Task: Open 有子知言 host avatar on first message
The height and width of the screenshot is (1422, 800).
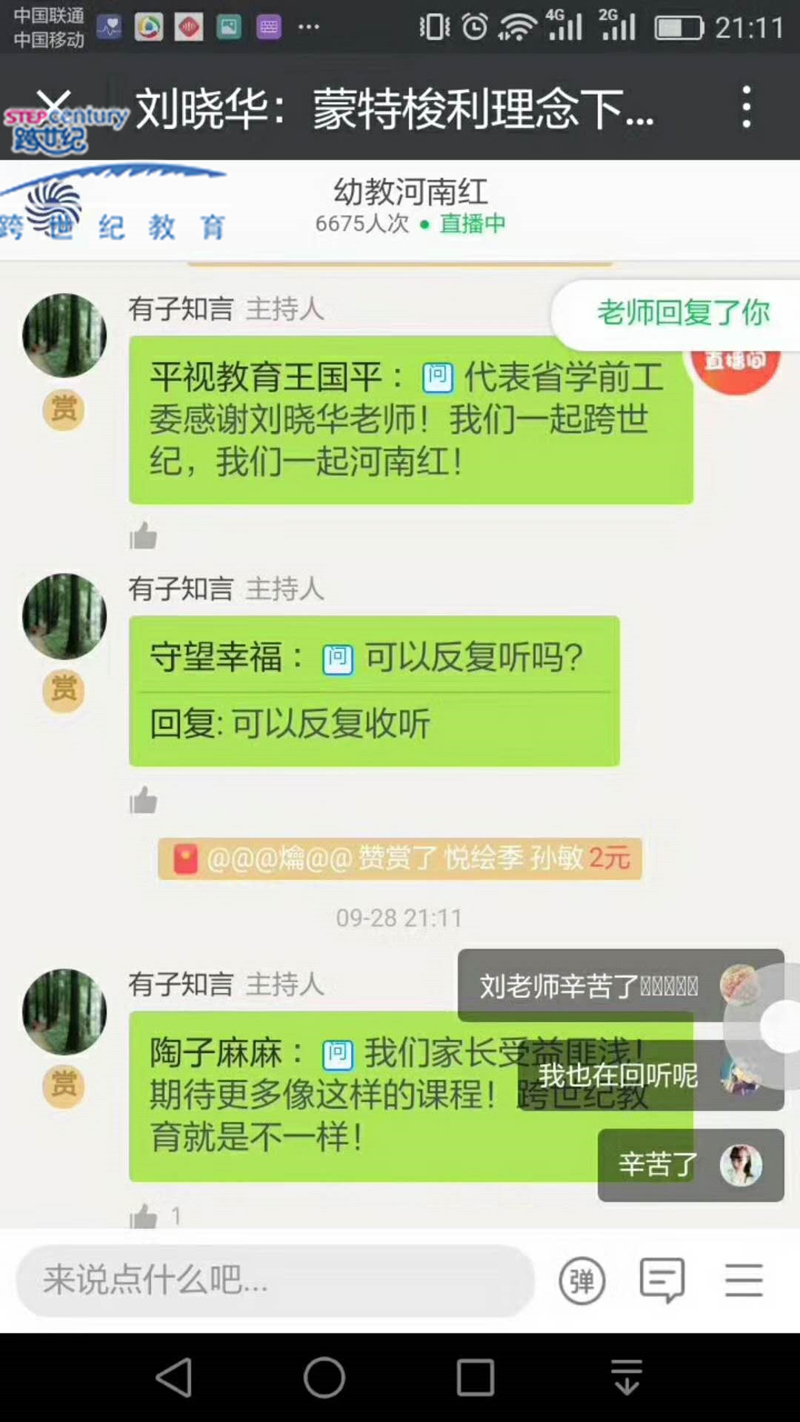Action: [x=64, y=335]
